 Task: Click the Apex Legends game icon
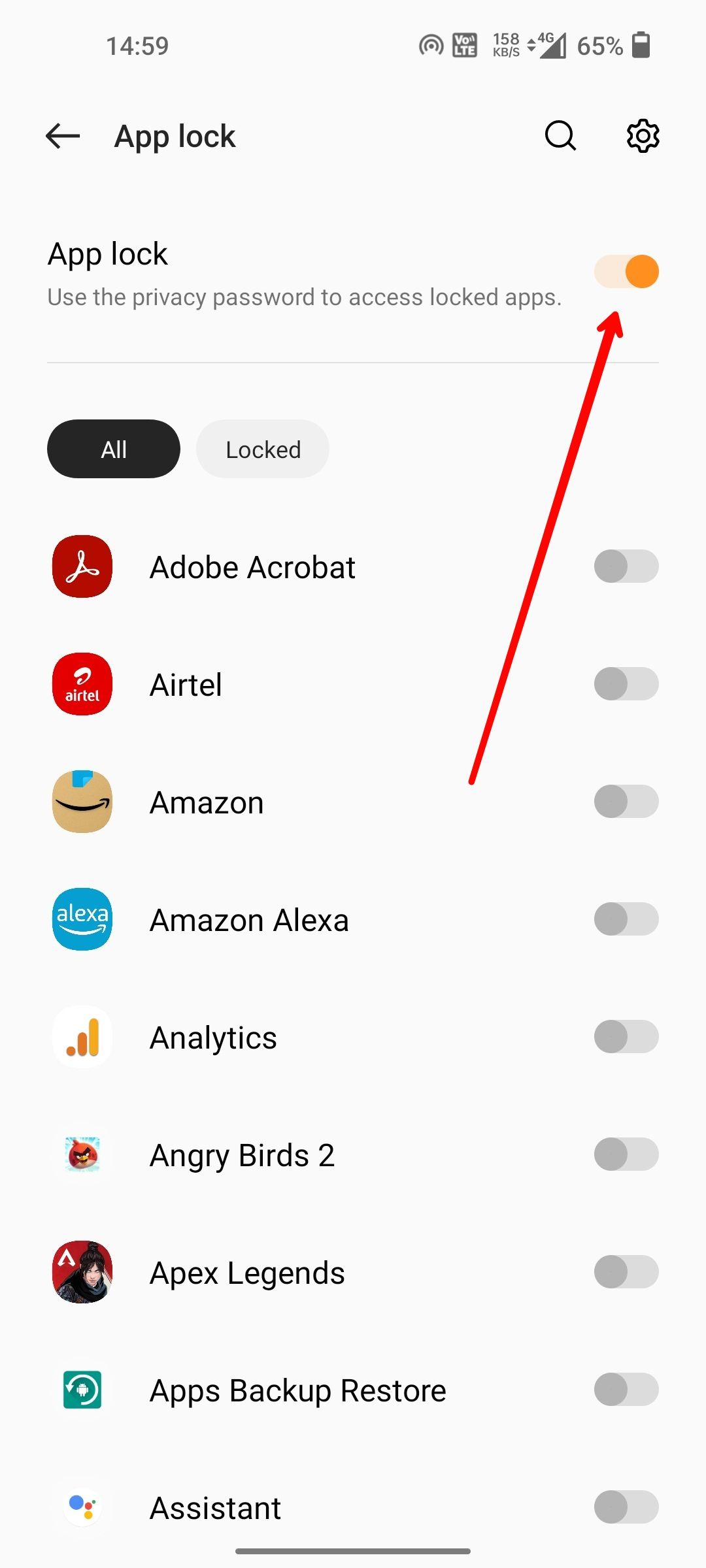point(82,1272)
